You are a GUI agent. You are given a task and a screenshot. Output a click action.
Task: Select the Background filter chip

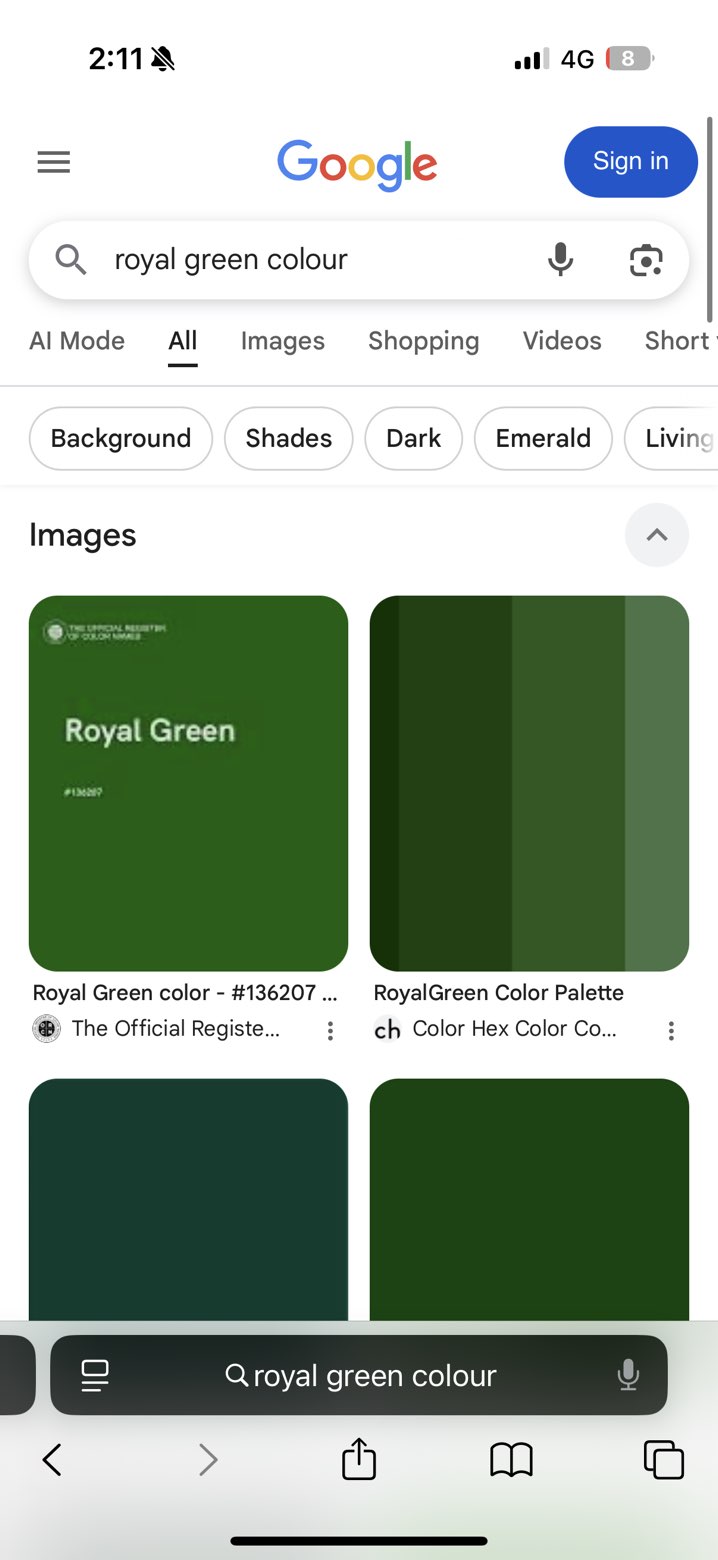121,438
